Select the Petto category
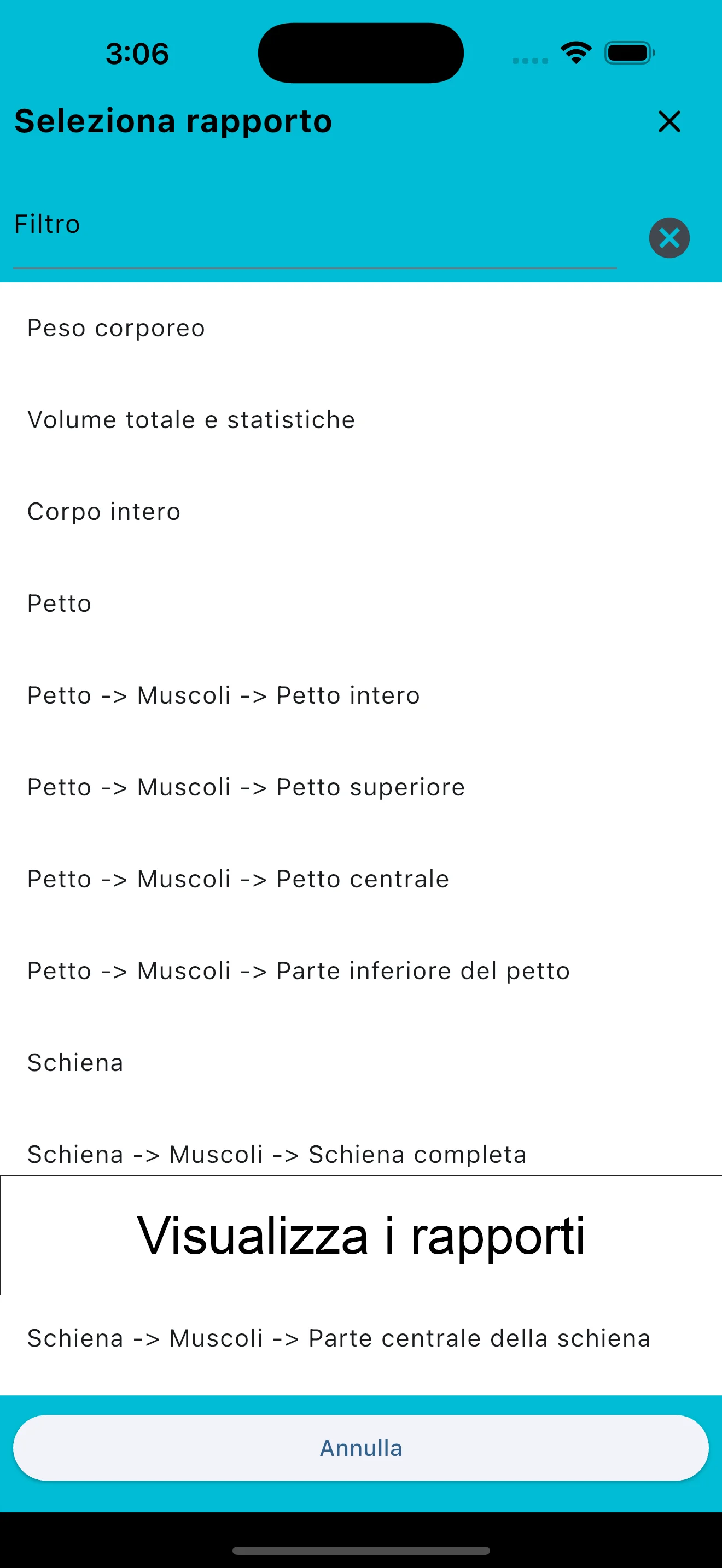The height and width of the screenshot is (1568, 722). click(59, 603)
